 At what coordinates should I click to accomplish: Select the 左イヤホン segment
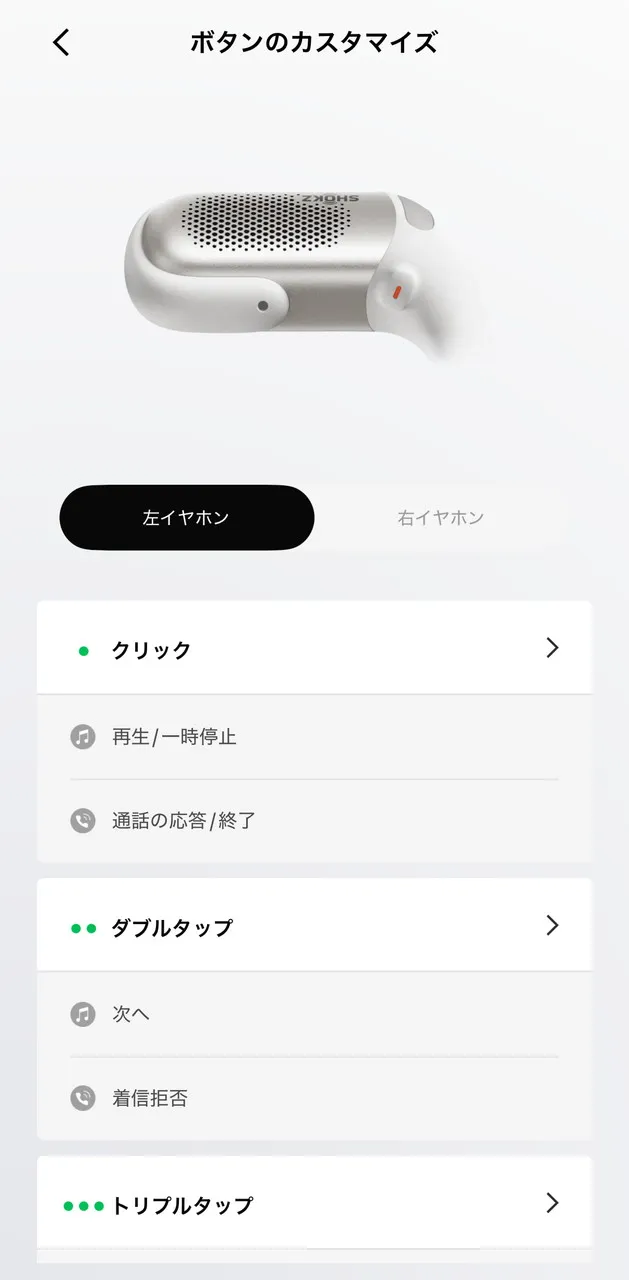click(x=186, y=518)
